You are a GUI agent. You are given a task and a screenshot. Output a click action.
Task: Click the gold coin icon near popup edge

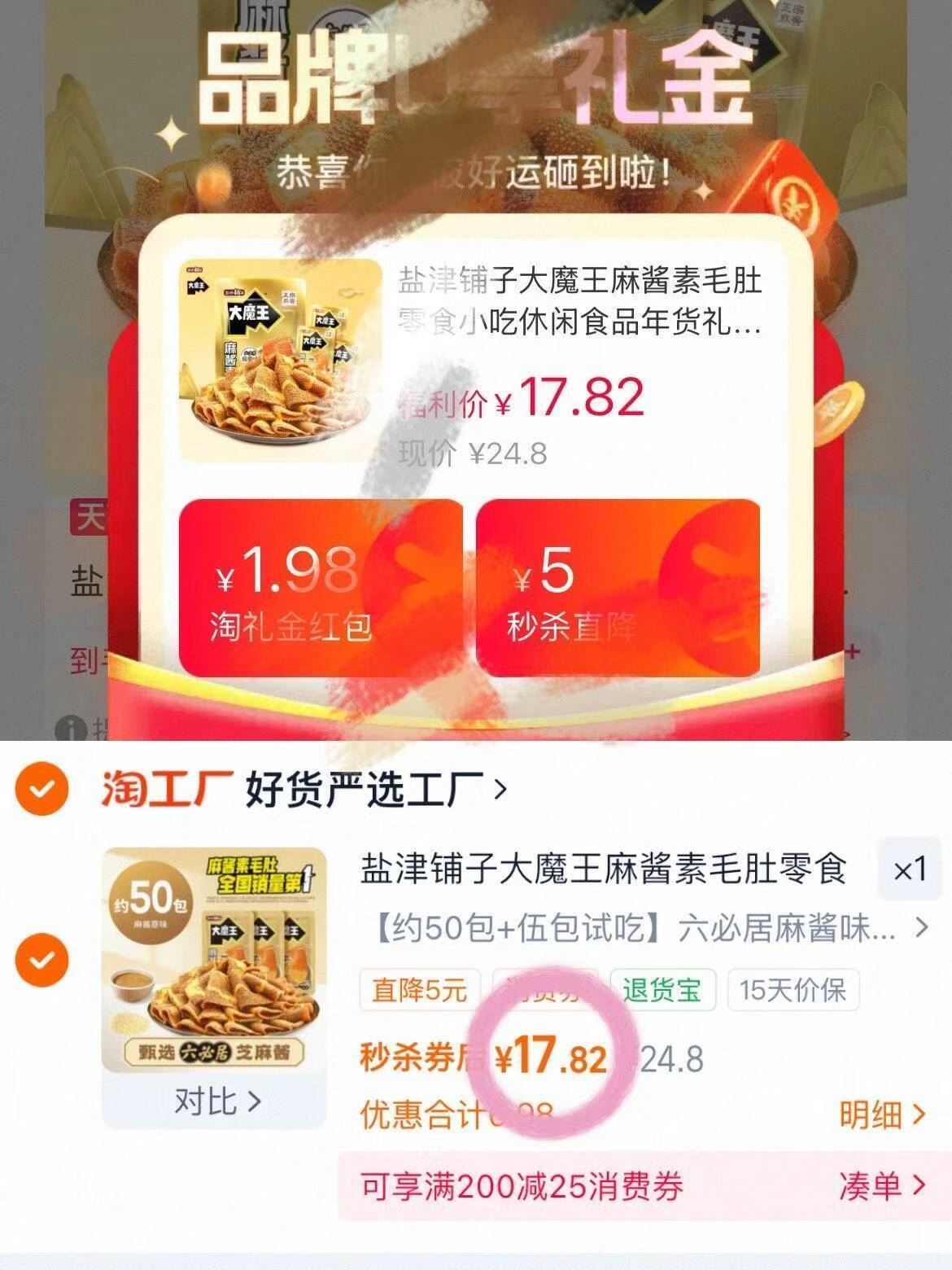[x=844, y=411]
